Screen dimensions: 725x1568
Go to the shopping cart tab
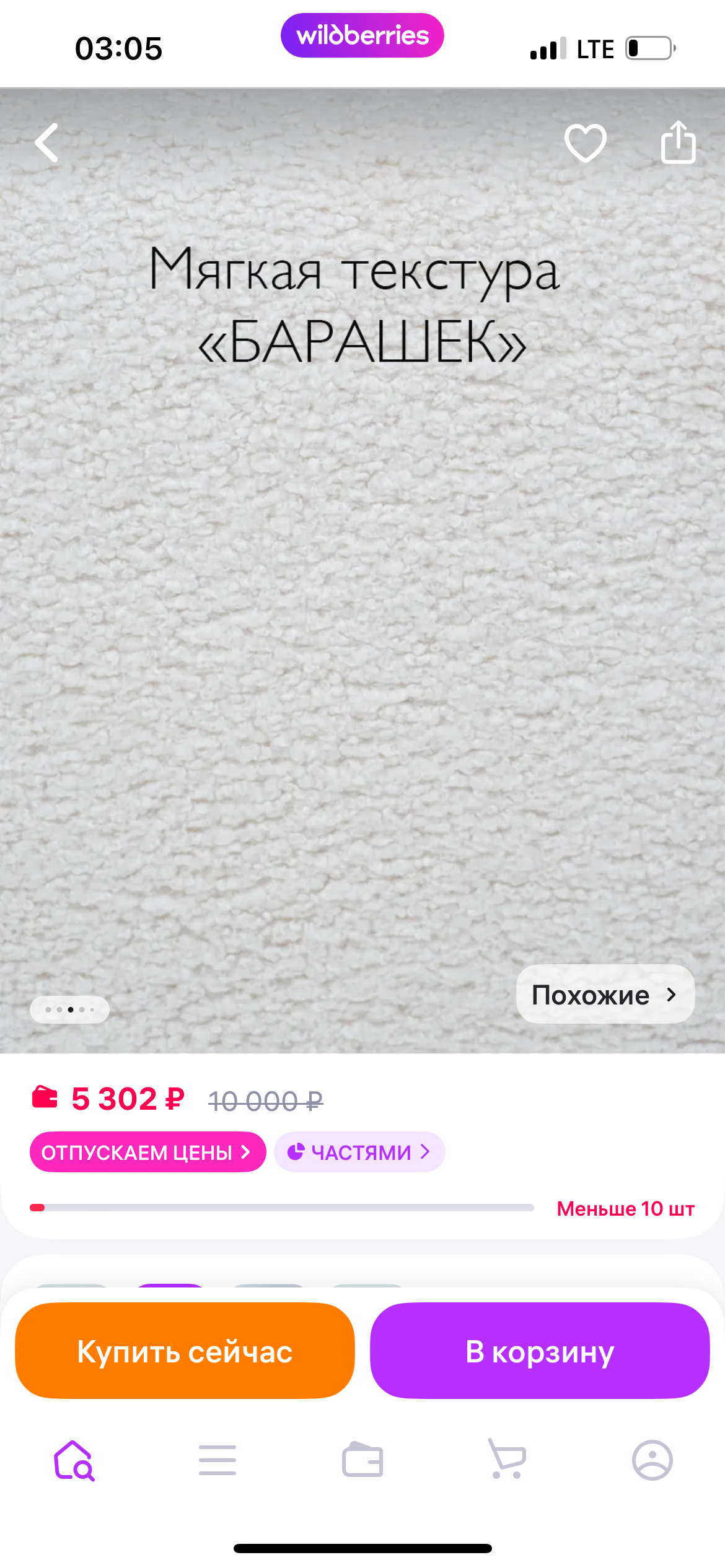pos(507,1459)
